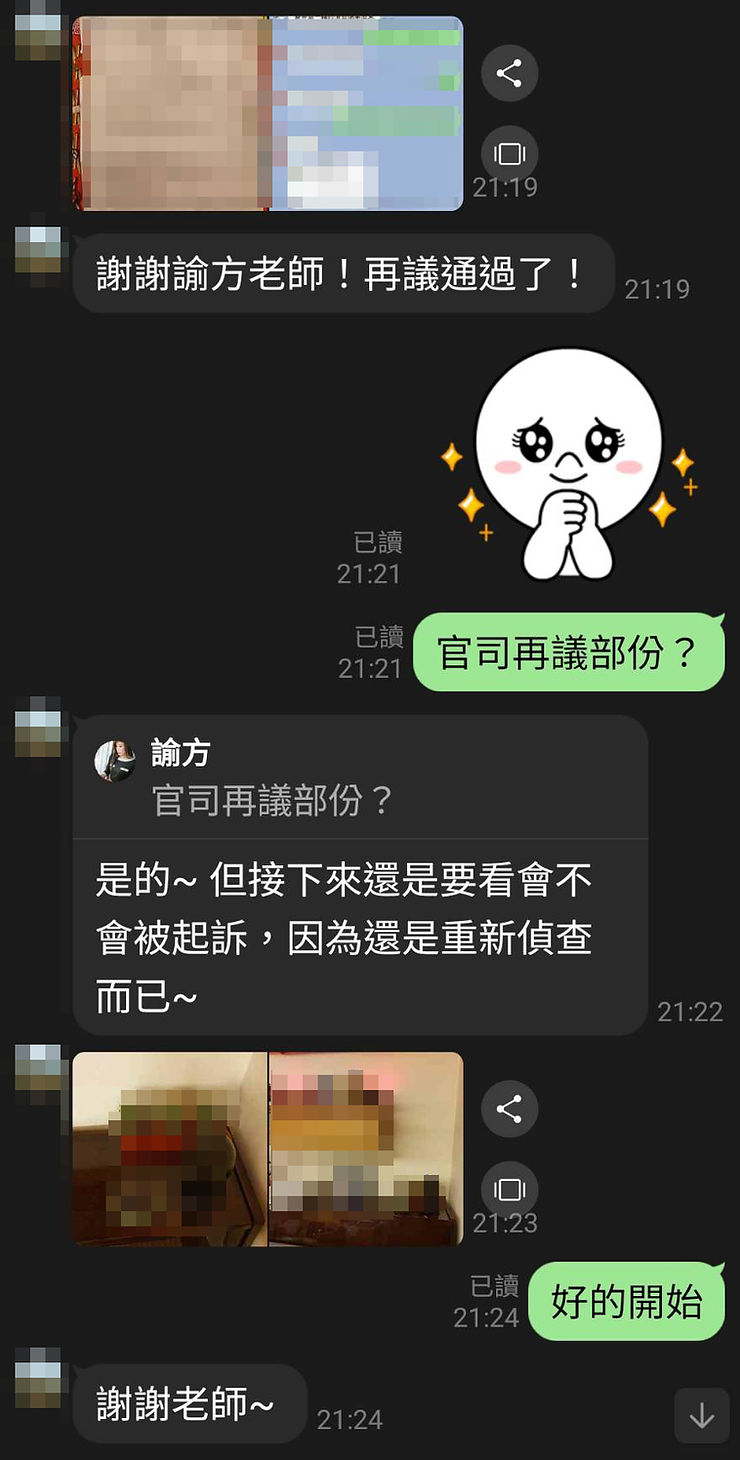
Task: Share the photos sent at 21:23
Action: click(x=509, y=1109)
